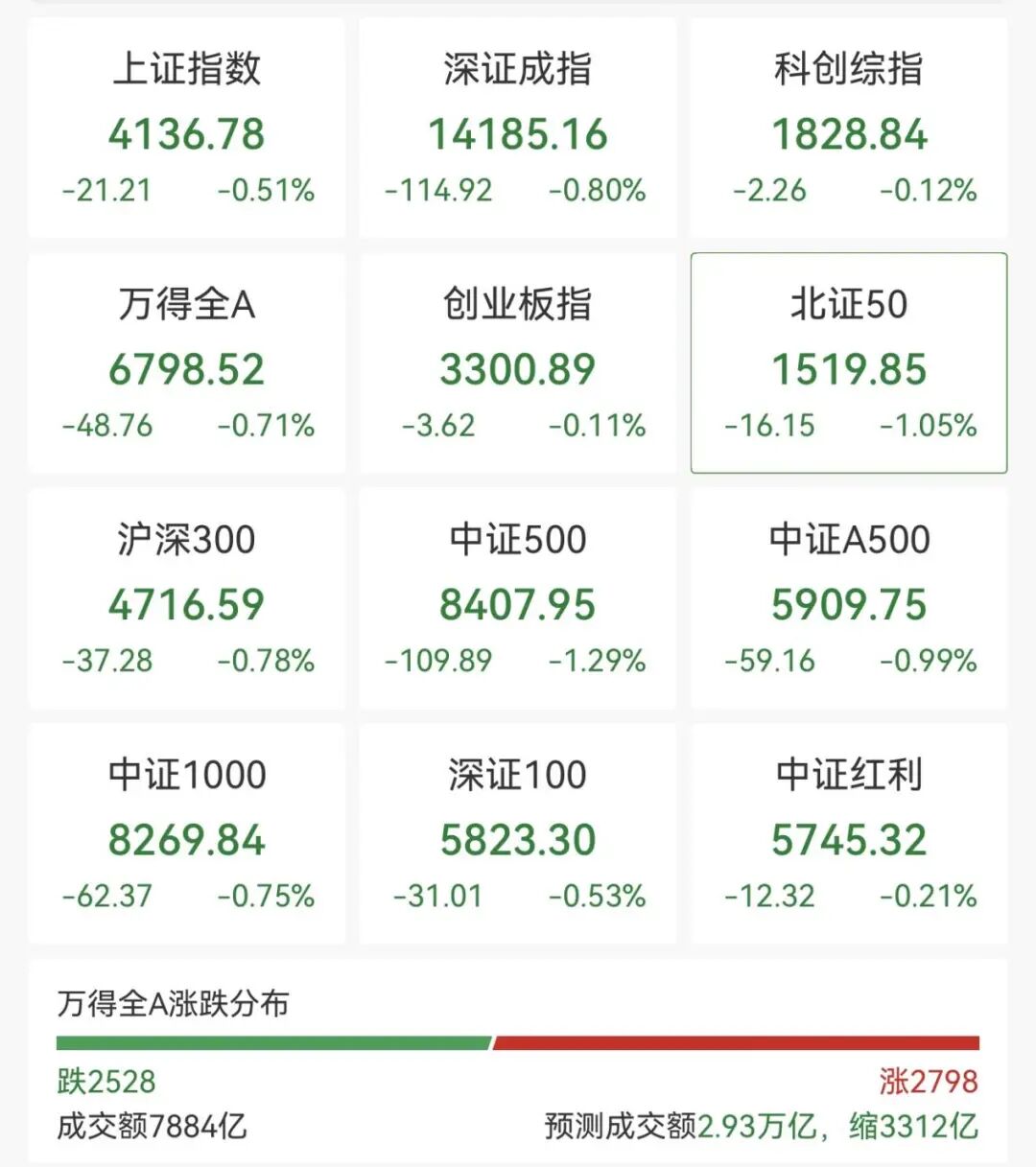Select the 万得全A index card
This screenshot has width=1036, height=1167.
[187, 364]
